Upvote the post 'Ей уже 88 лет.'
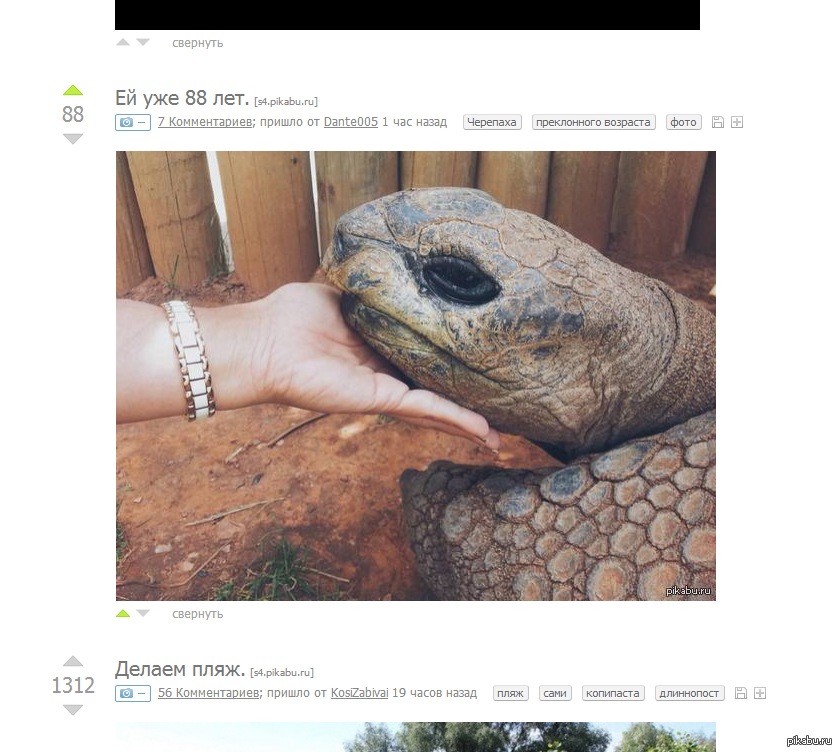The width and height of the screenshot is (837, 752). (73, 91)
